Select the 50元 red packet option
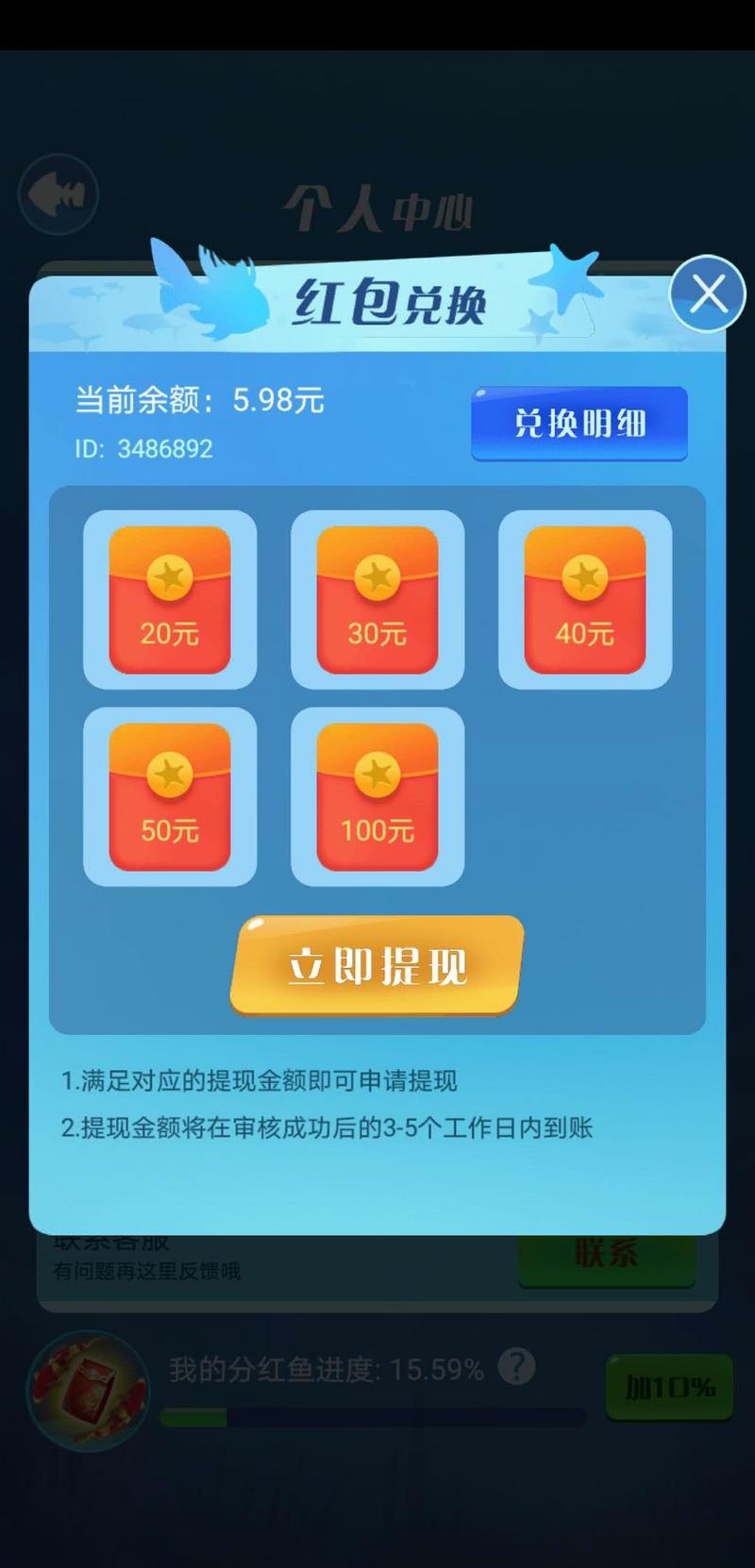755x1568 pixels. coord(170,797)
